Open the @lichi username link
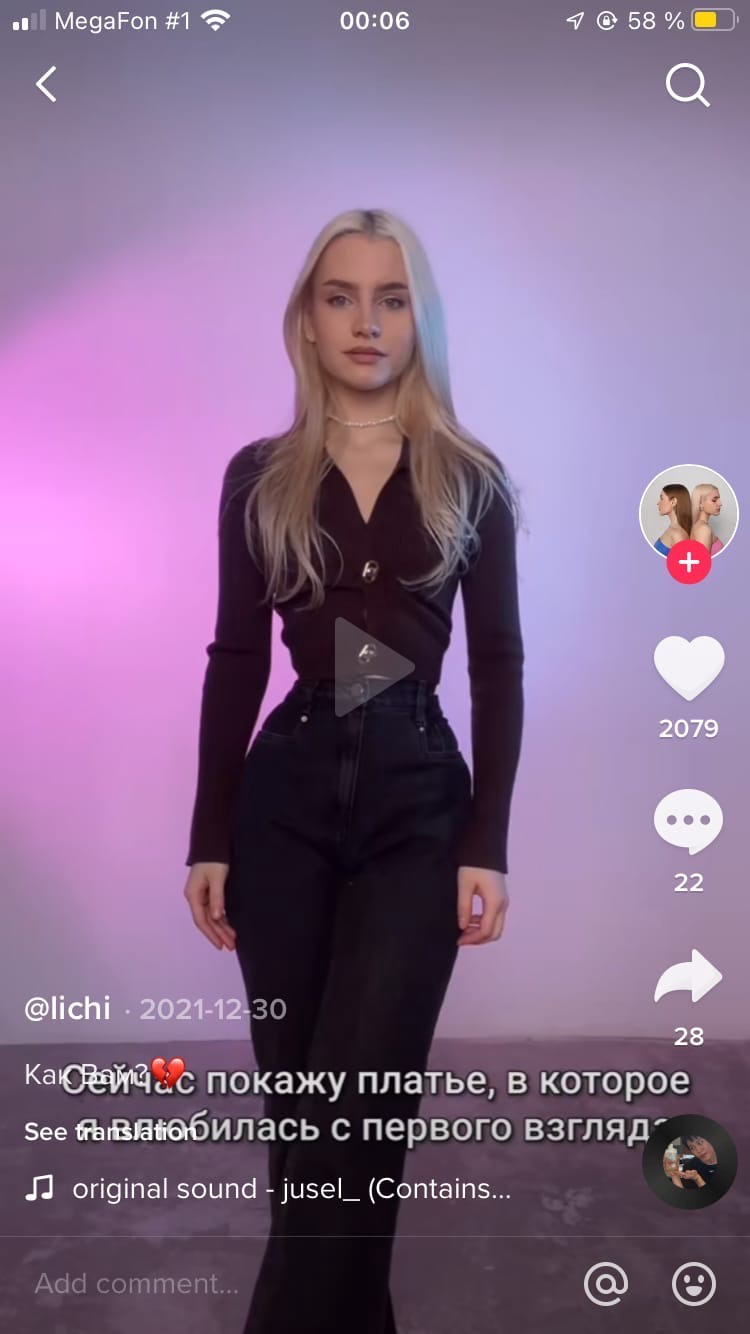This screenshot has width=750, height=1334. (68, 1008)
